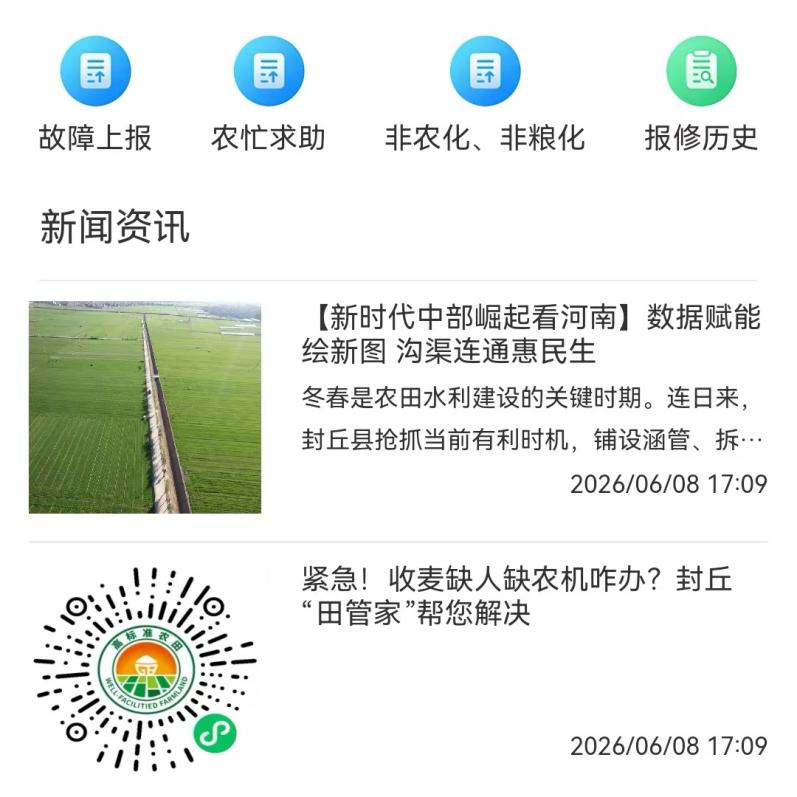797x797 pixels.
Task: Open the 新时代中部崛起看河南 news article
Action: pos(398,407)
